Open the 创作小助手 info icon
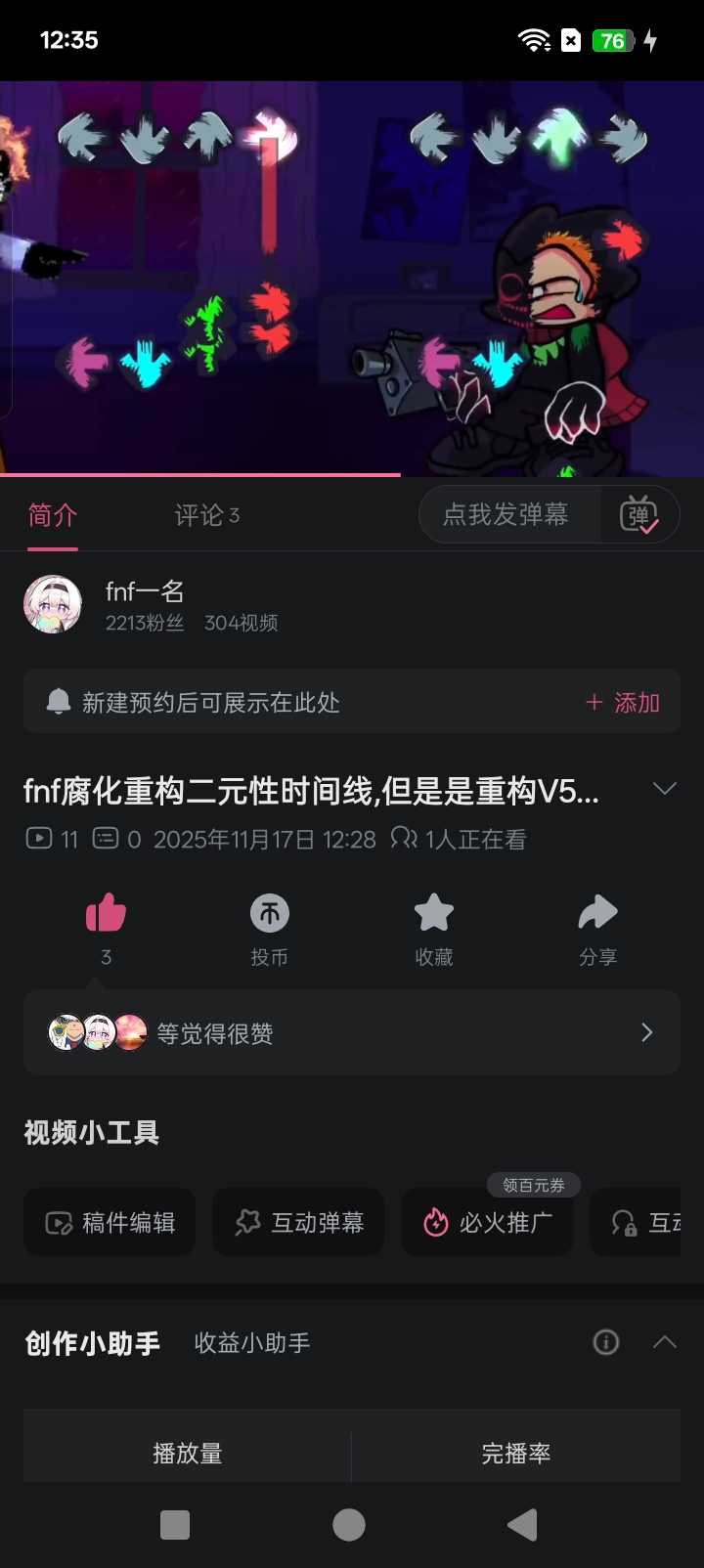This screenshot has width=704, height=1568. (606, 1342)
